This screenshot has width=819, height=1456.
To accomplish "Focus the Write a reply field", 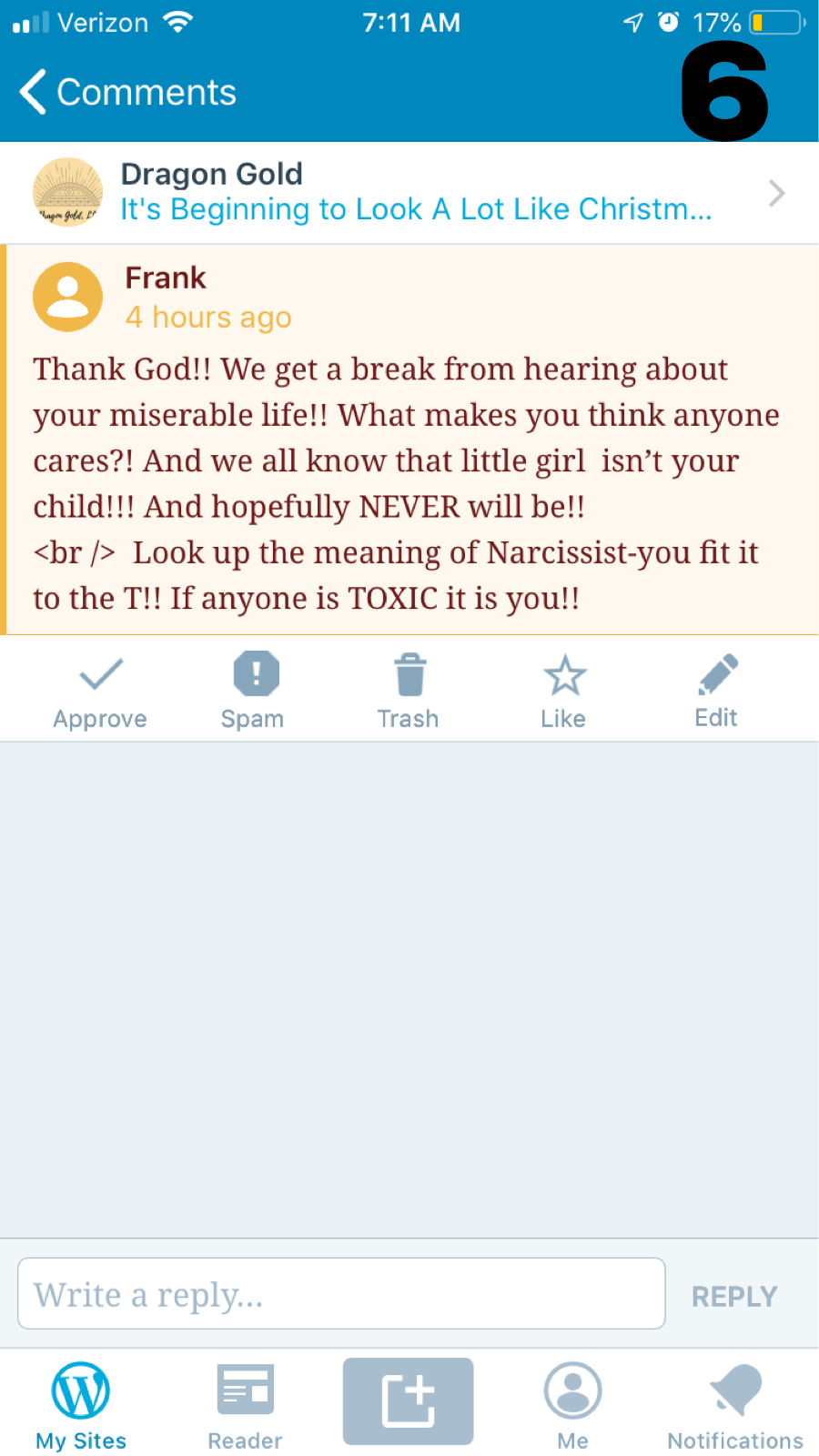I will pyautogui.click(x=341, y=1293).
